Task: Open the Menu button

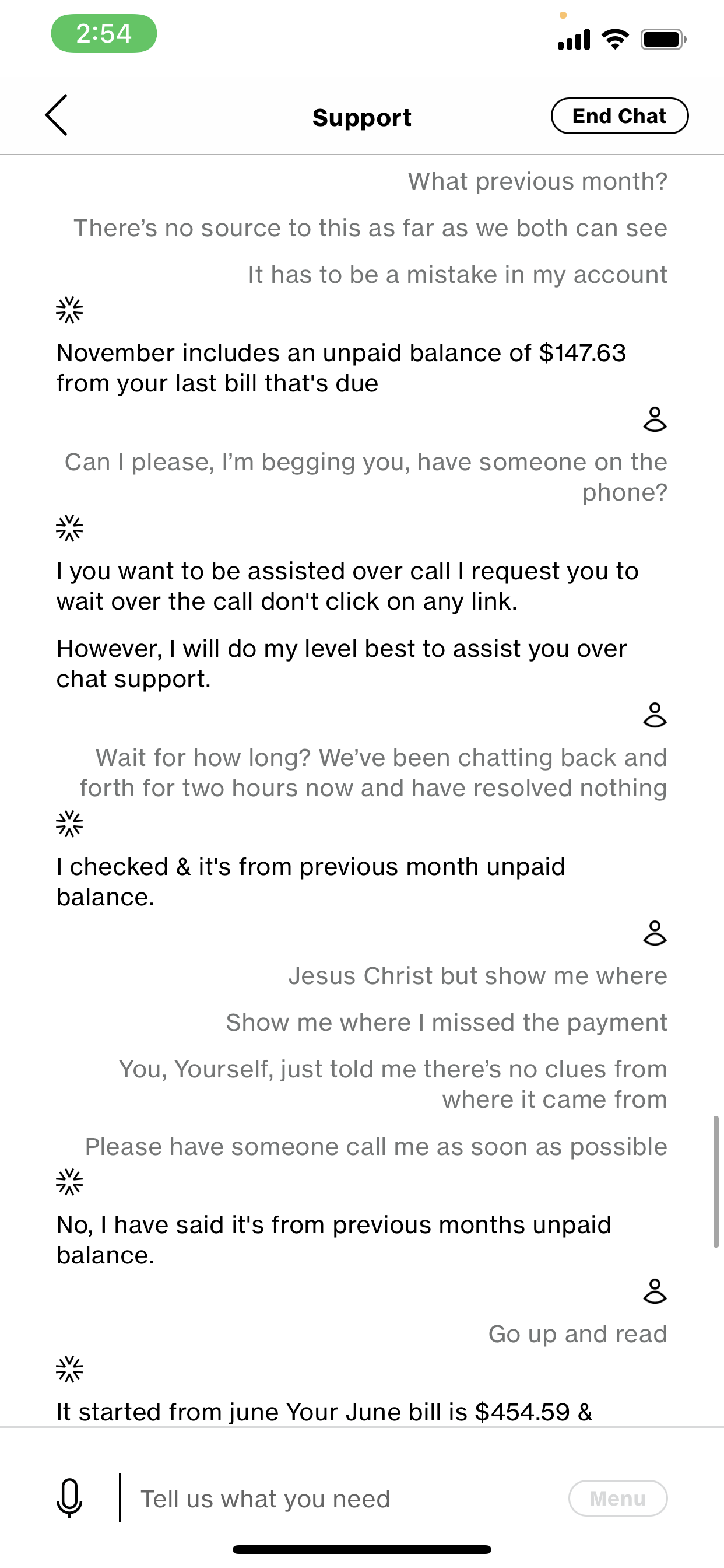Action: click(617, 1498)
